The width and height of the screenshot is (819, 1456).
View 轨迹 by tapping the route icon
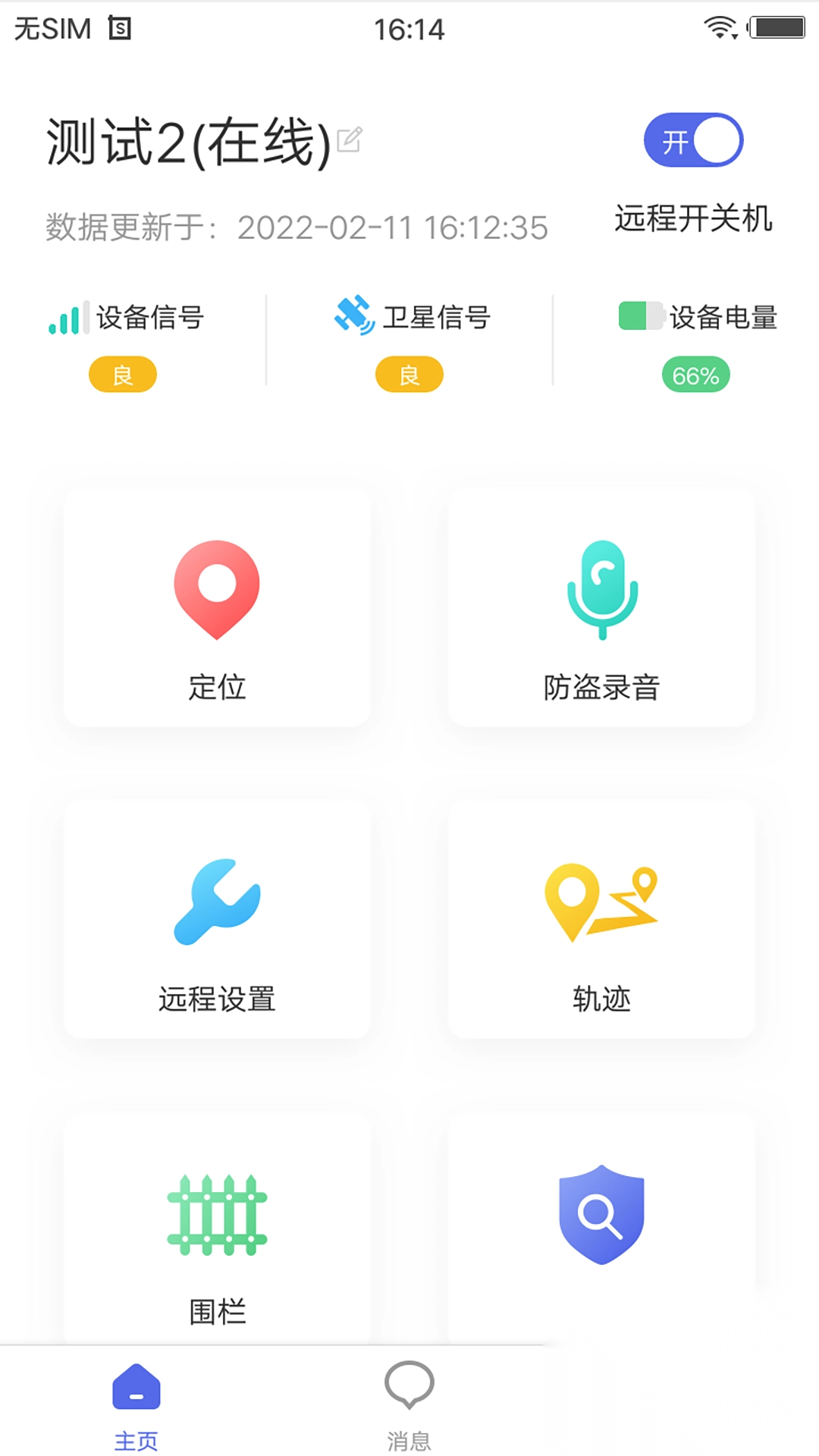point(601,902)
